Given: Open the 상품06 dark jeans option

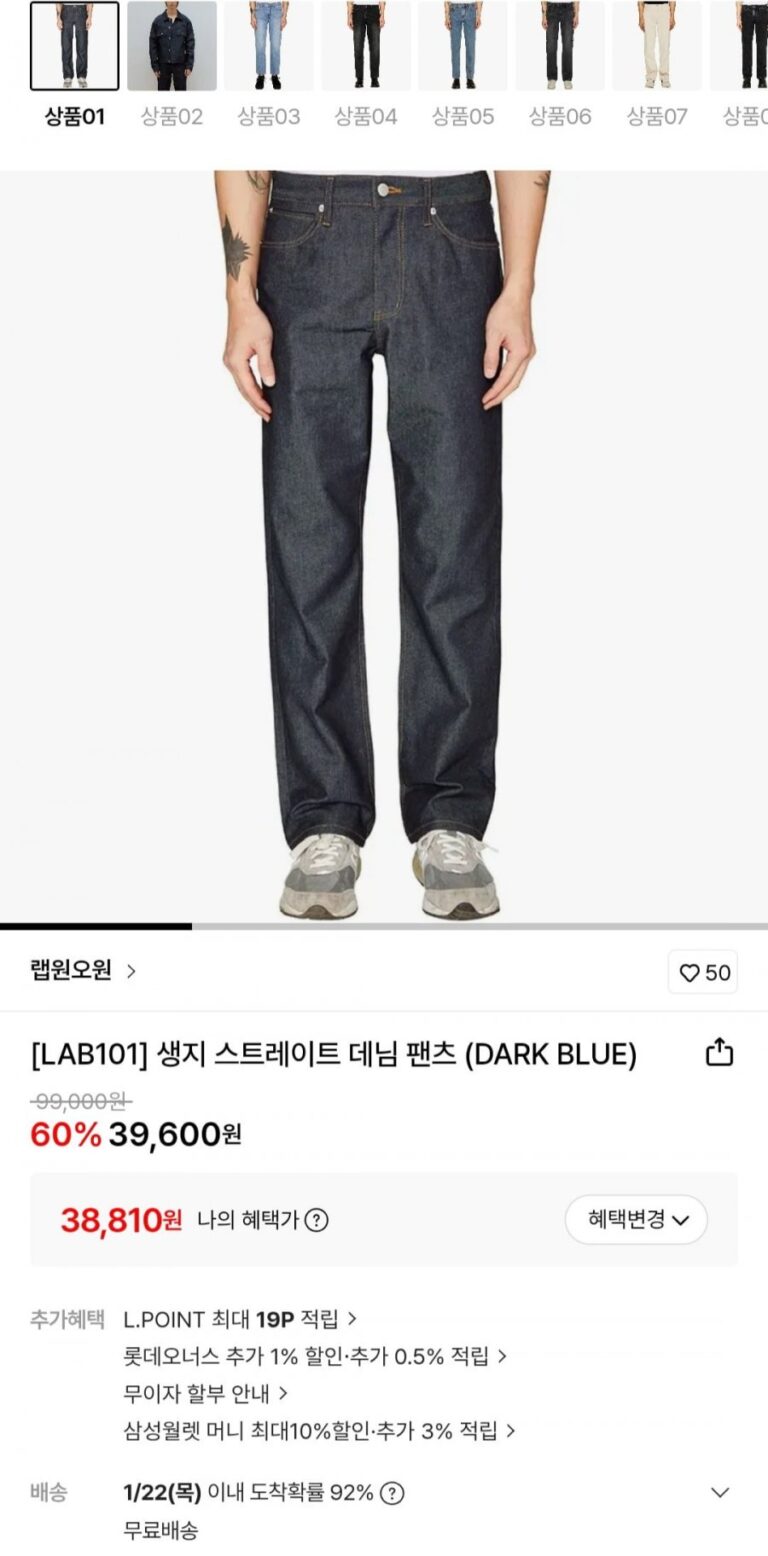Looking at the screenshot, I should 559,46.
